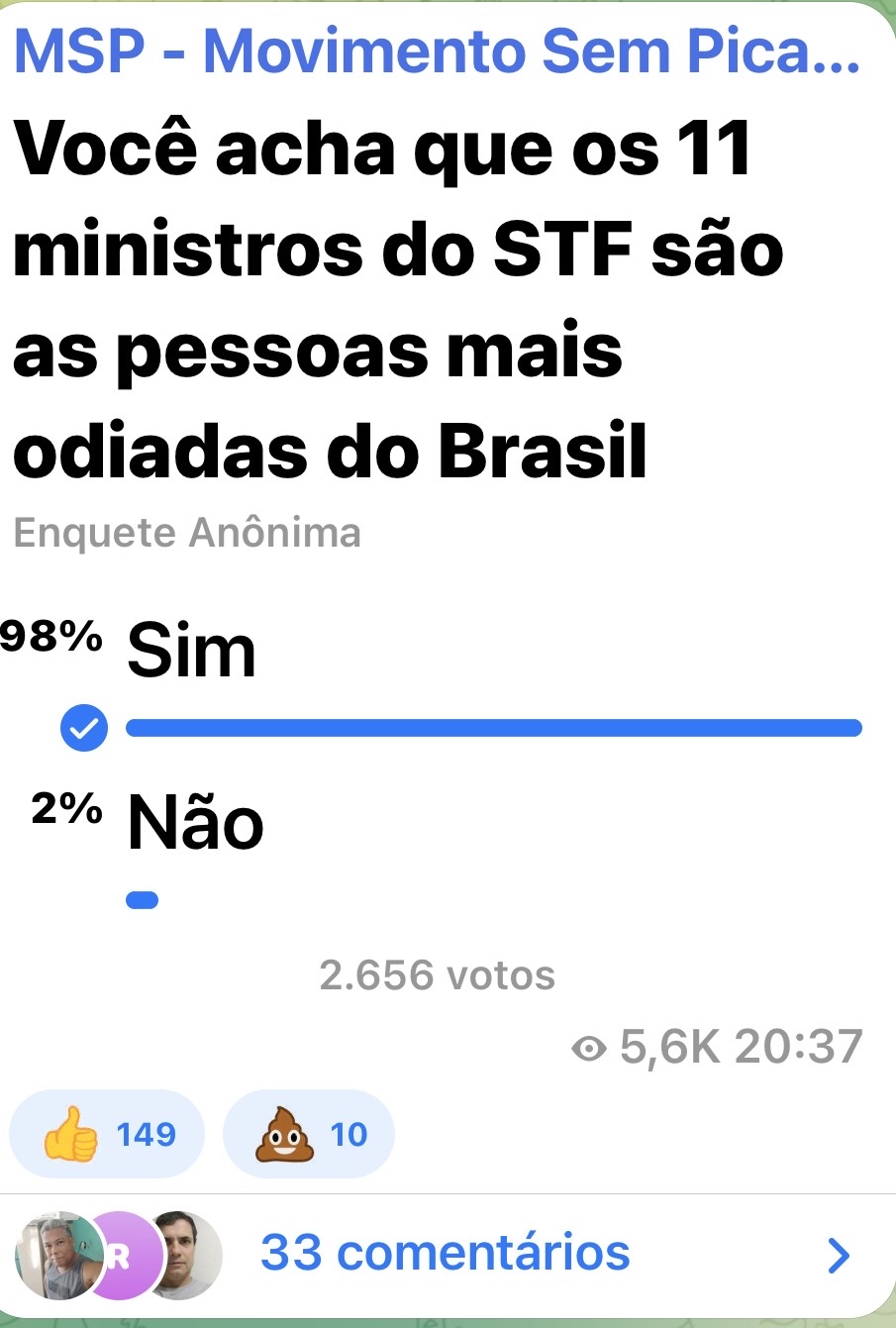
Task: Select the Não poll option
Action: [195, 824]
